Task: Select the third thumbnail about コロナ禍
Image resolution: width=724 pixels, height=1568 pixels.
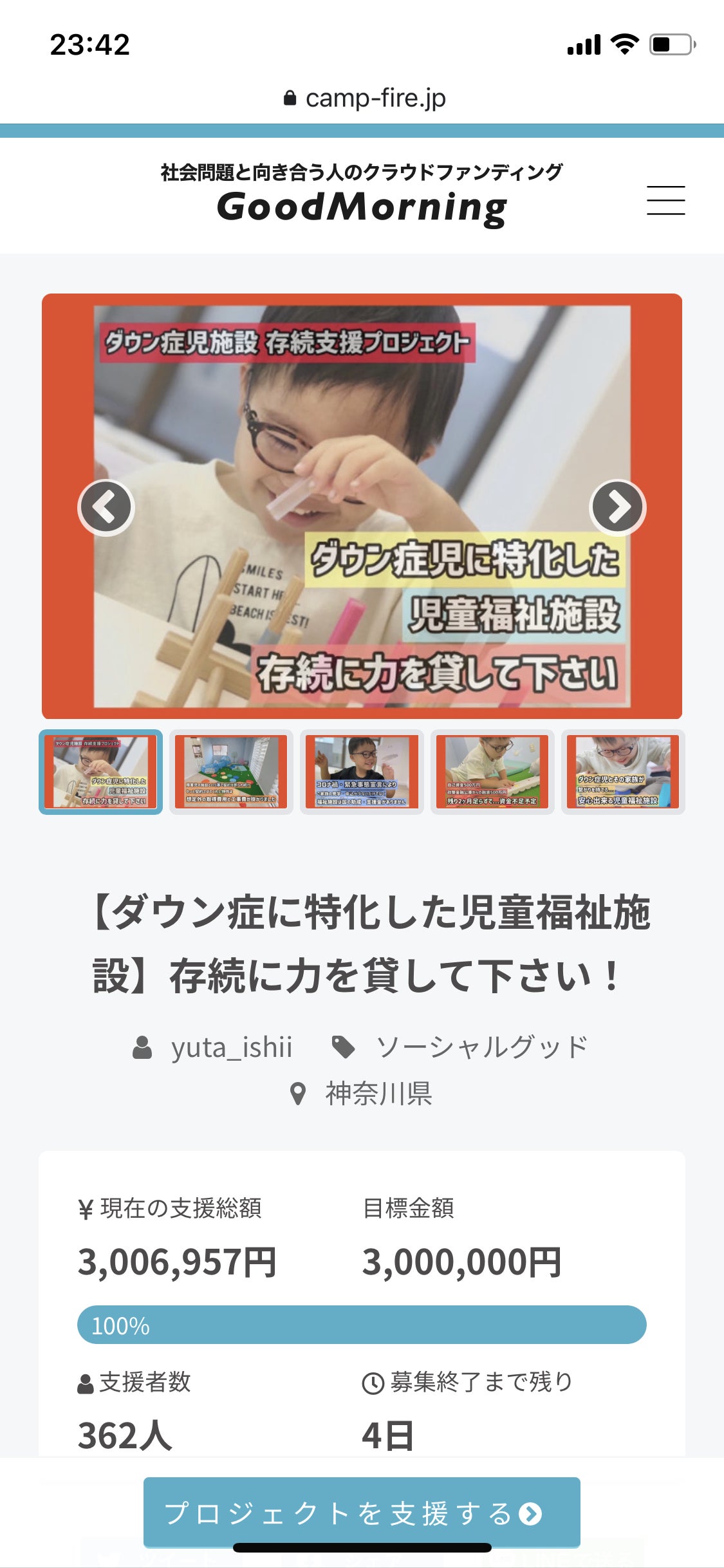Action: tap(362, 772)
